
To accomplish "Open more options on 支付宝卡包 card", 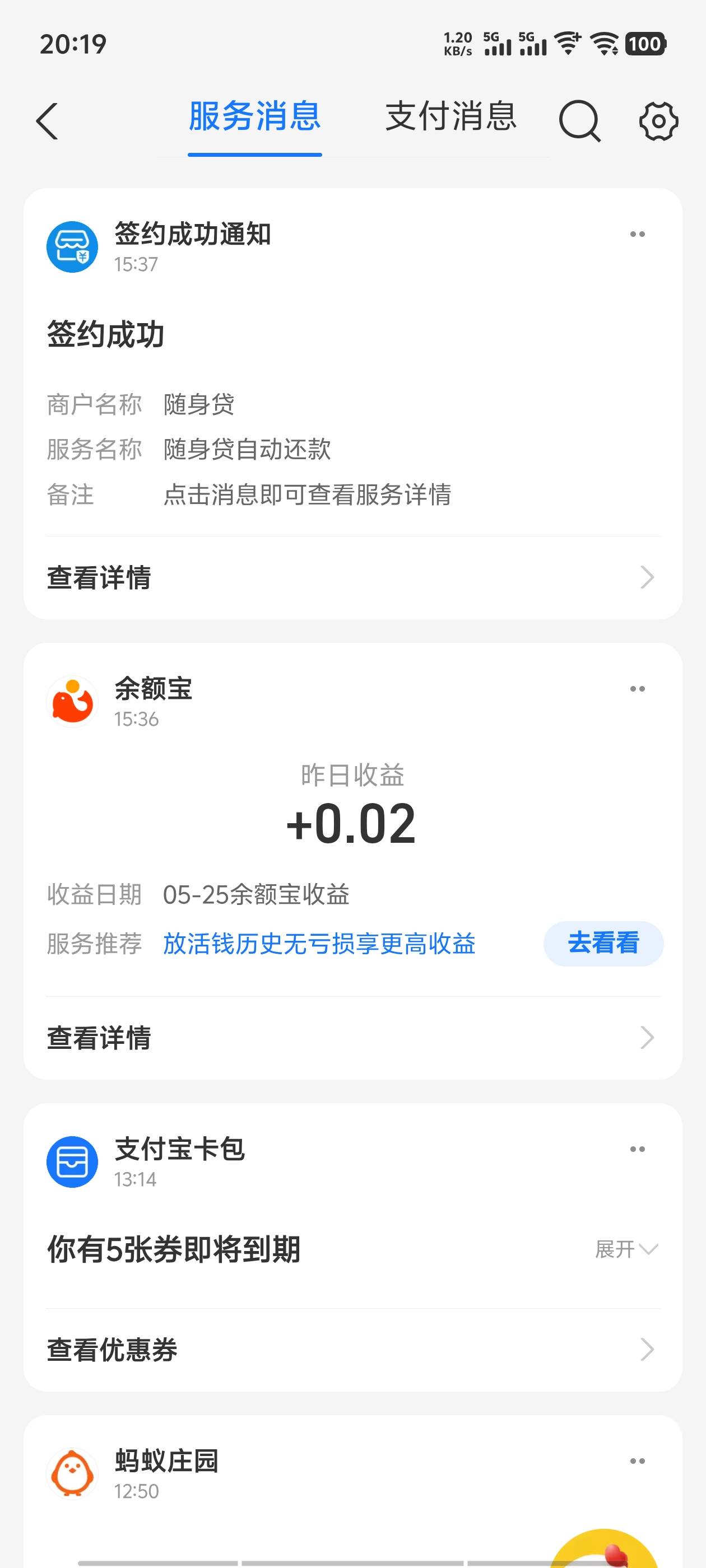I will (x=637, y=1149).
